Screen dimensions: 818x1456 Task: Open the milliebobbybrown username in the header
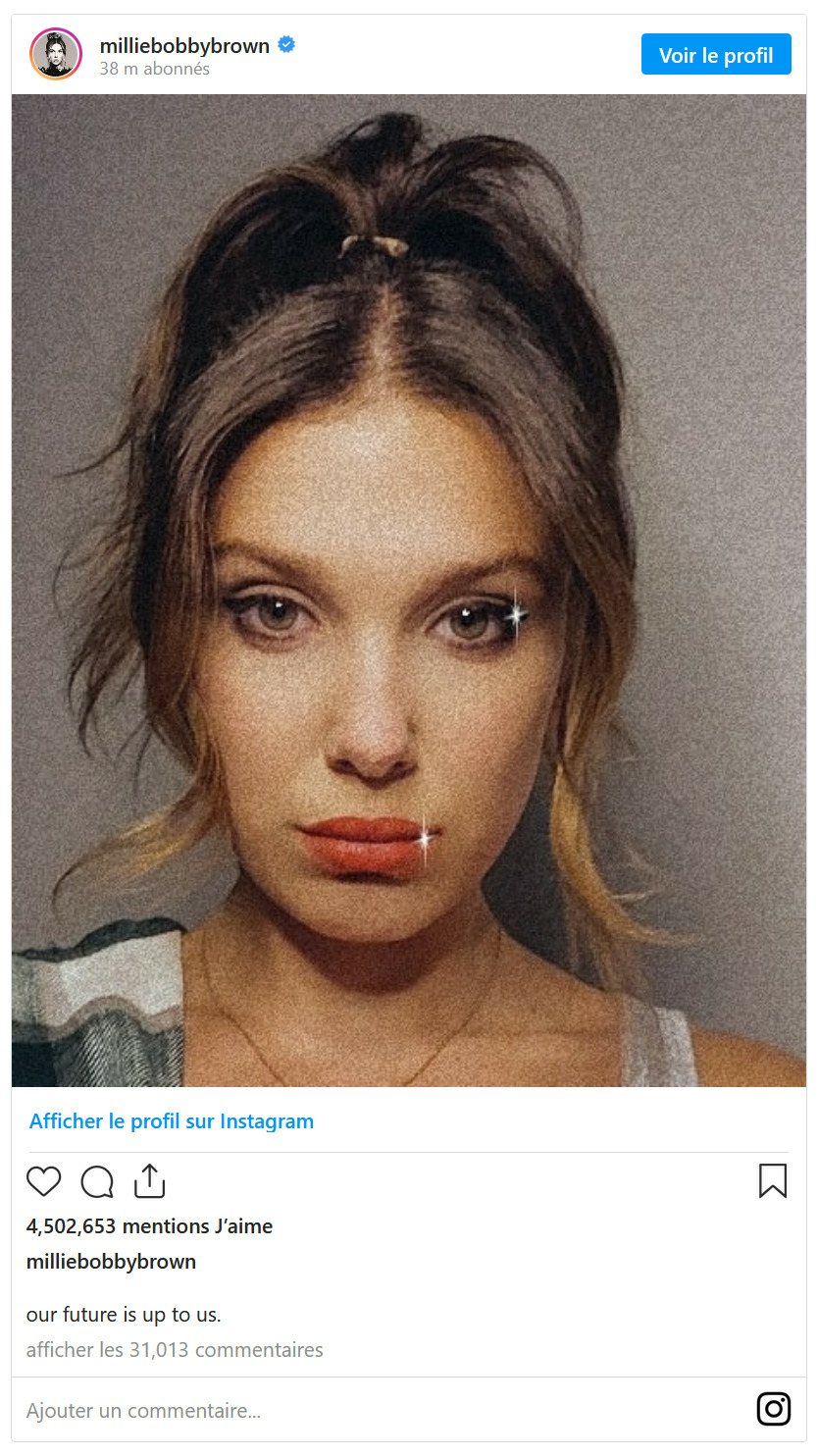tap(184, 45)
